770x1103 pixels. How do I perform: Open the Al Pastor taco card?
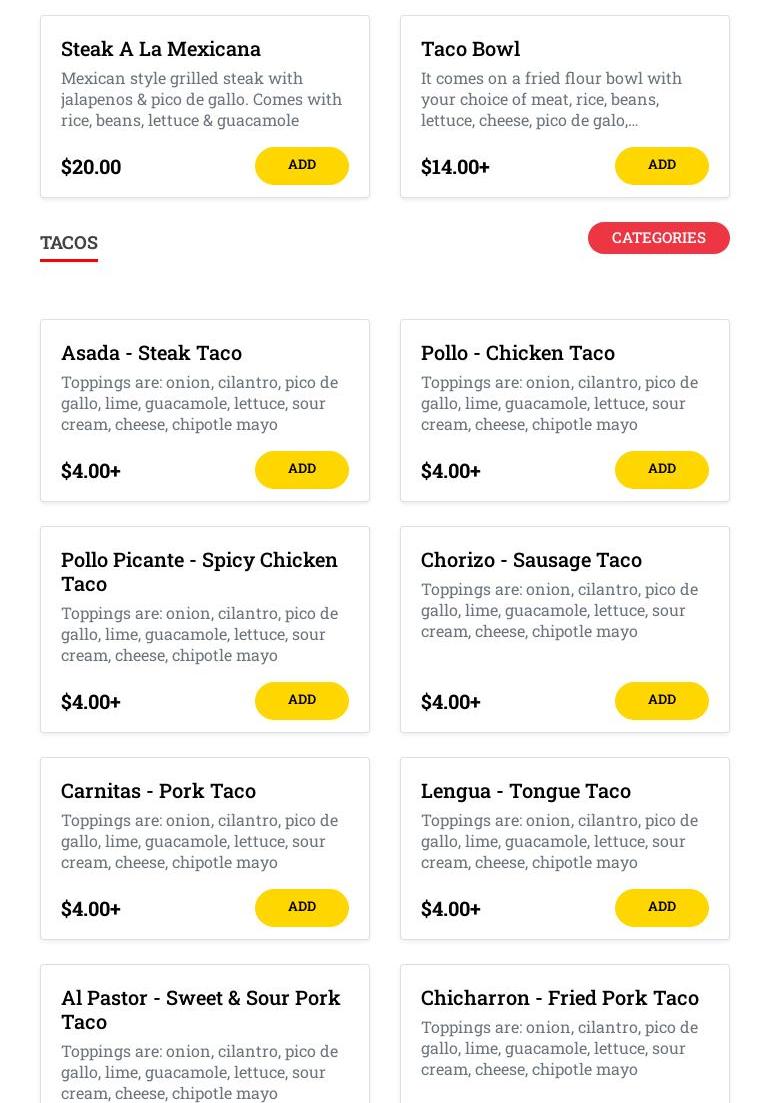[201, 1010]
